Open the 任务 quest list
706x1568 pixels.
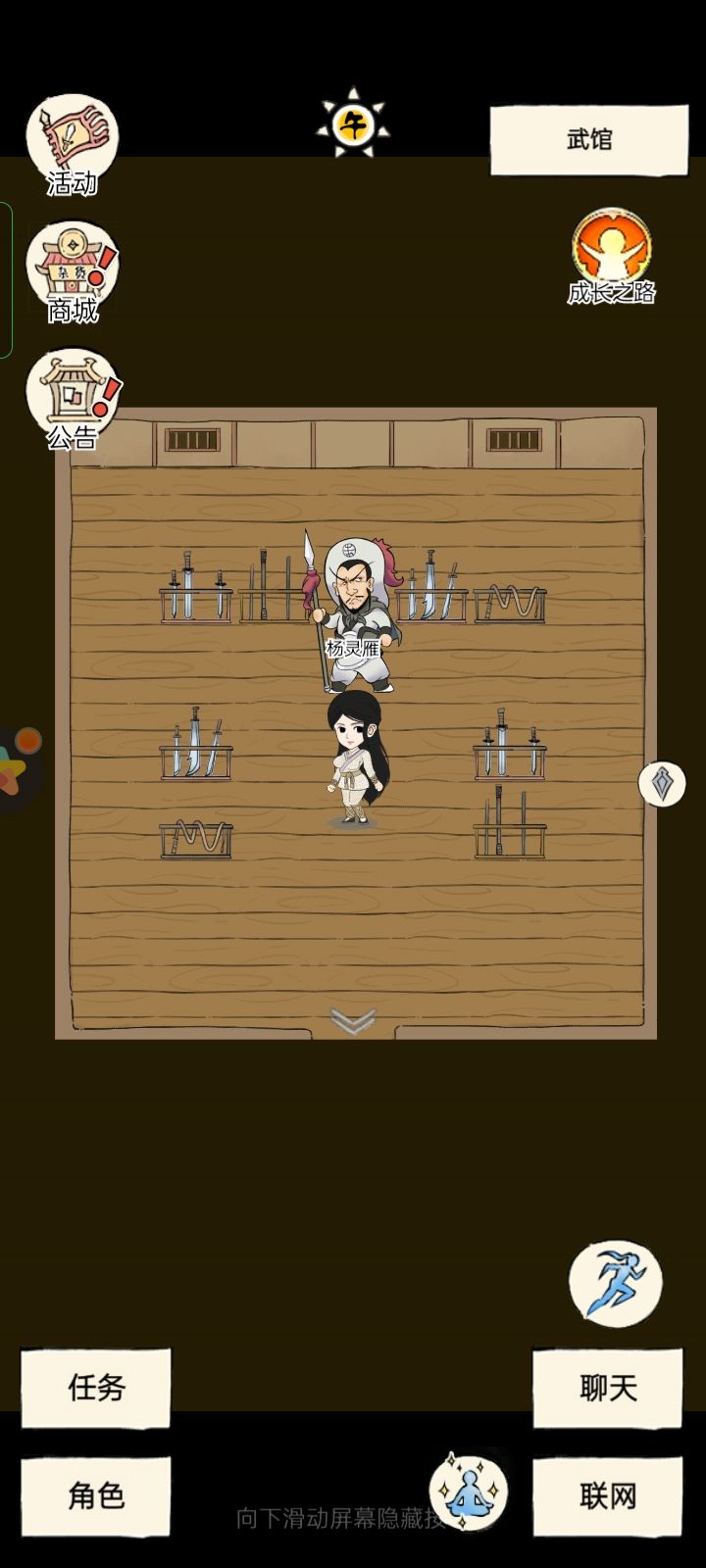coord(95,1387)
